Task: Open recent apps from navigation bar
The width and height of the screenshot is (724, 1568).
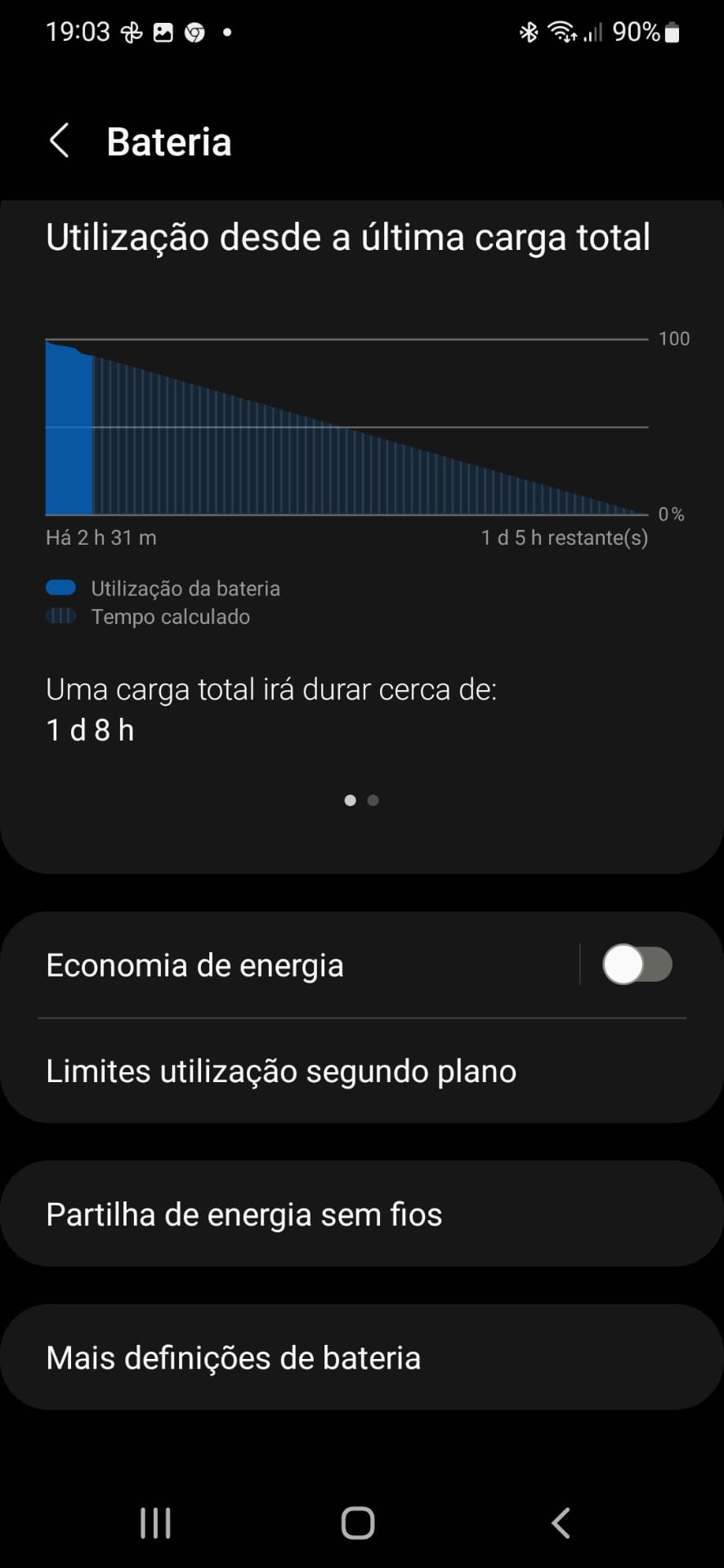Action: pyautogui.click(x=155, y=1523)
